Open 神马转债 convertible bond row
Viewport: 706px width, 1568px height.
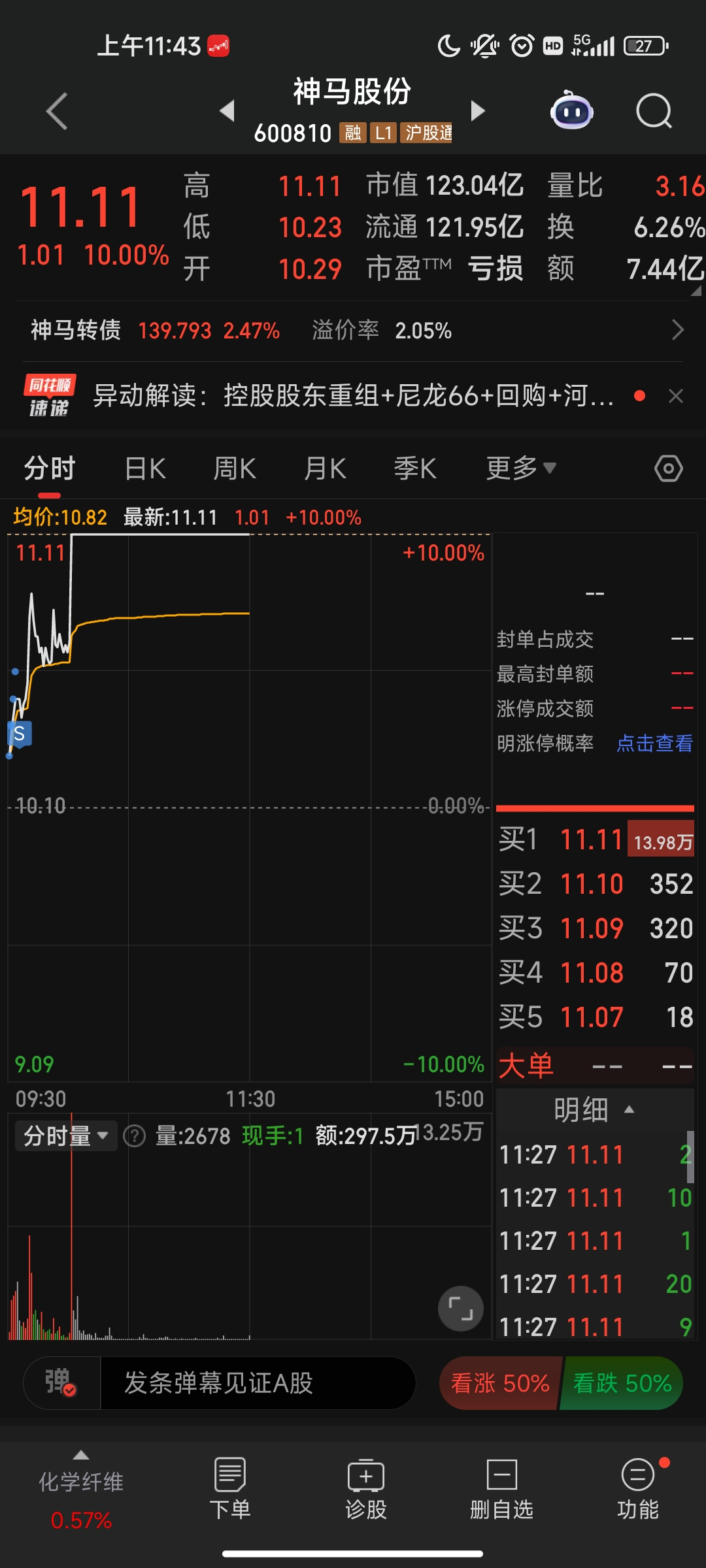point(353,331)
